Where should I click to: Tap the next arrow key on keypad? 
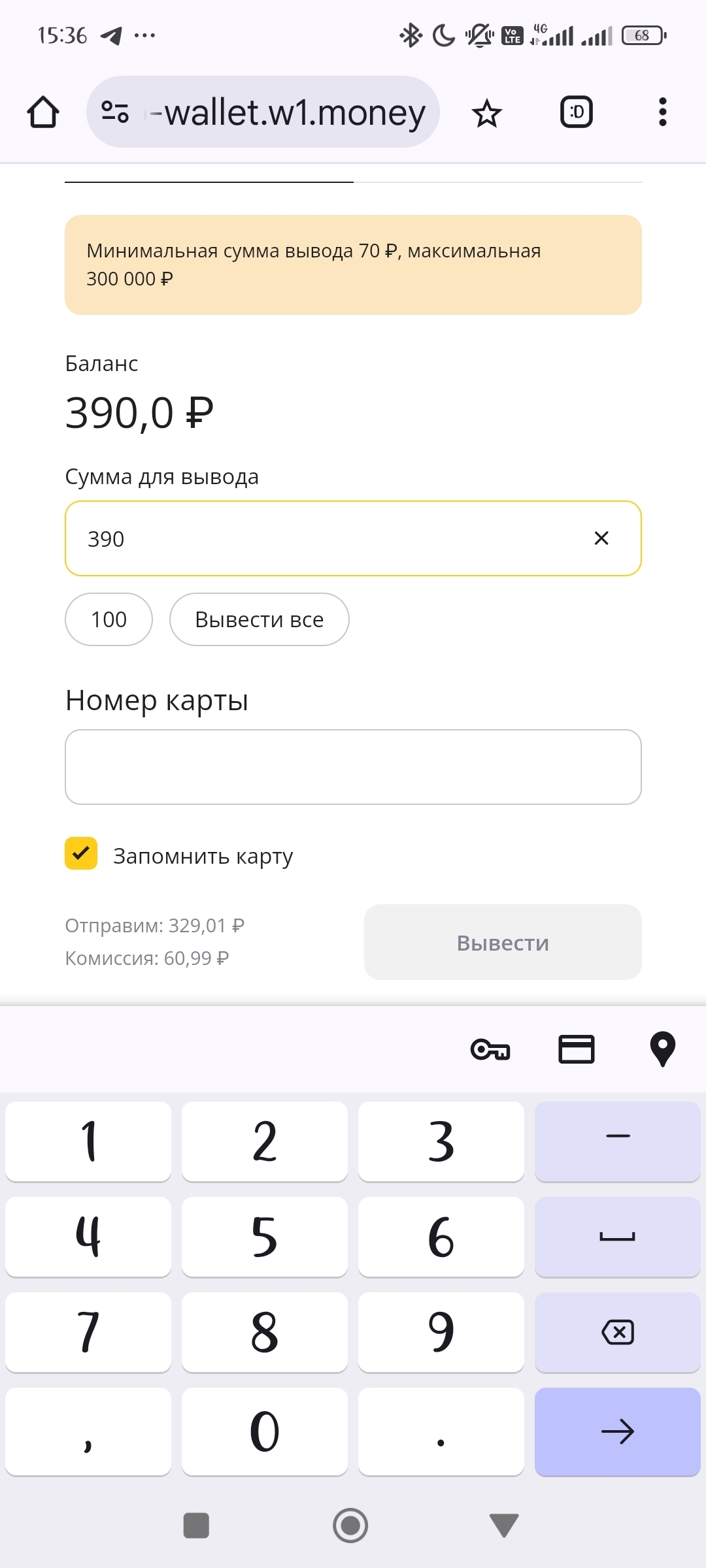pyautogui.click(x=618, y=1431)
